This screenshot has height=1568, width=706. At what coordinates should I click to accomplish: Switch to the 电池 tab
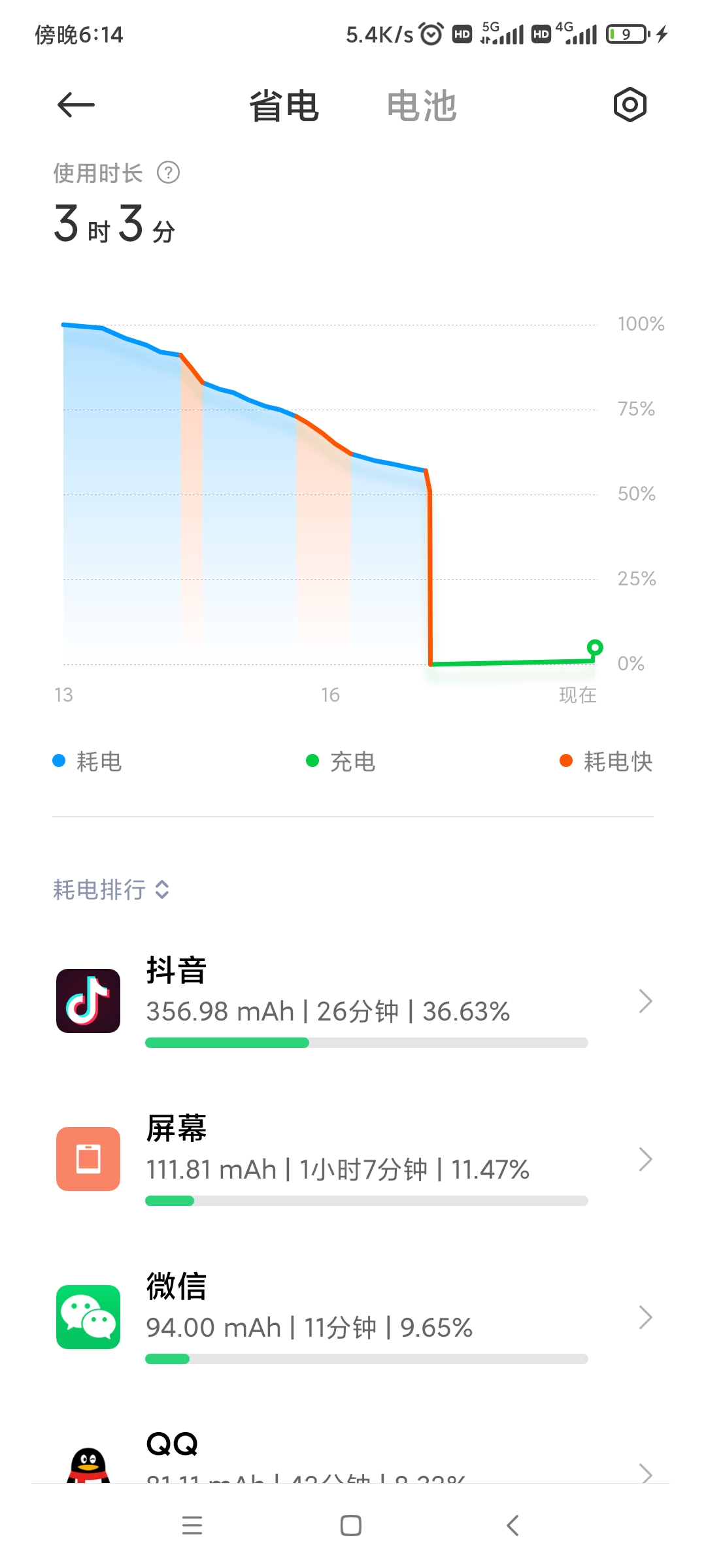point(421,106)
